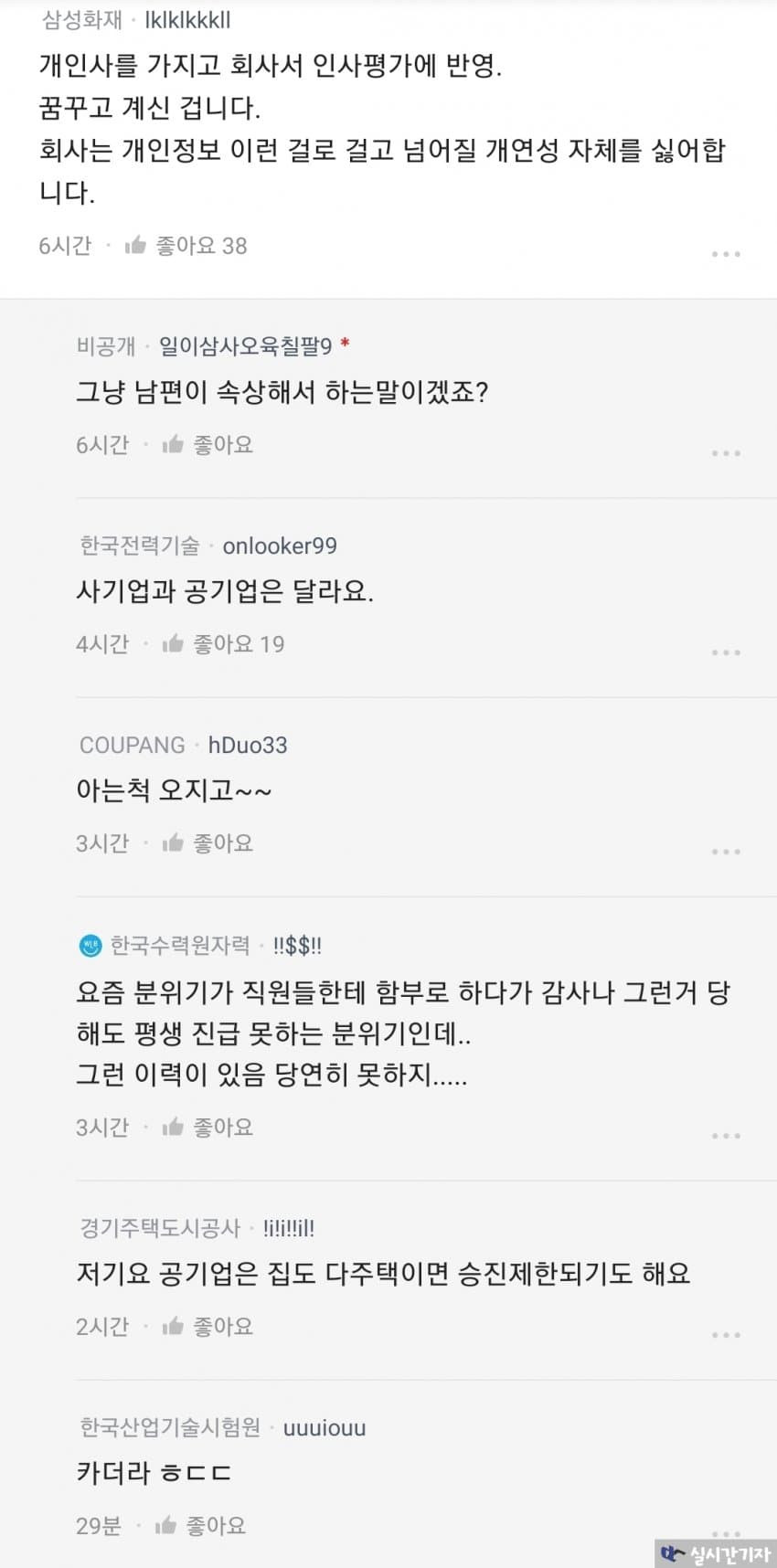Viewport: 777px width, 1568px height.
Task: Open the overflow menu on lklklkkkll's comment
Action: (725, 254)
